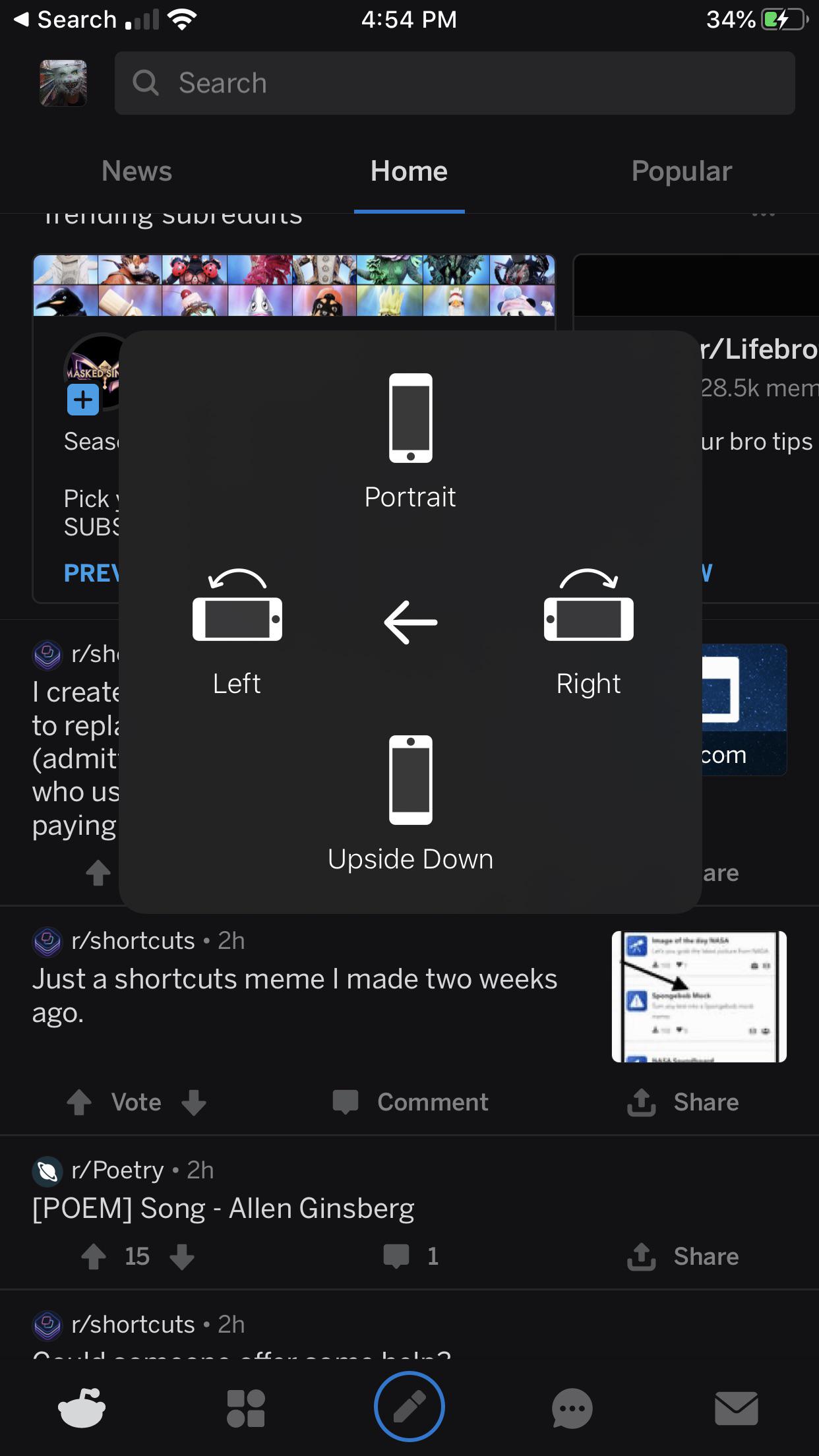Select the Portrait orientation icon
Viewport: 819px width, 1456px height.
(x=409, y=417)
